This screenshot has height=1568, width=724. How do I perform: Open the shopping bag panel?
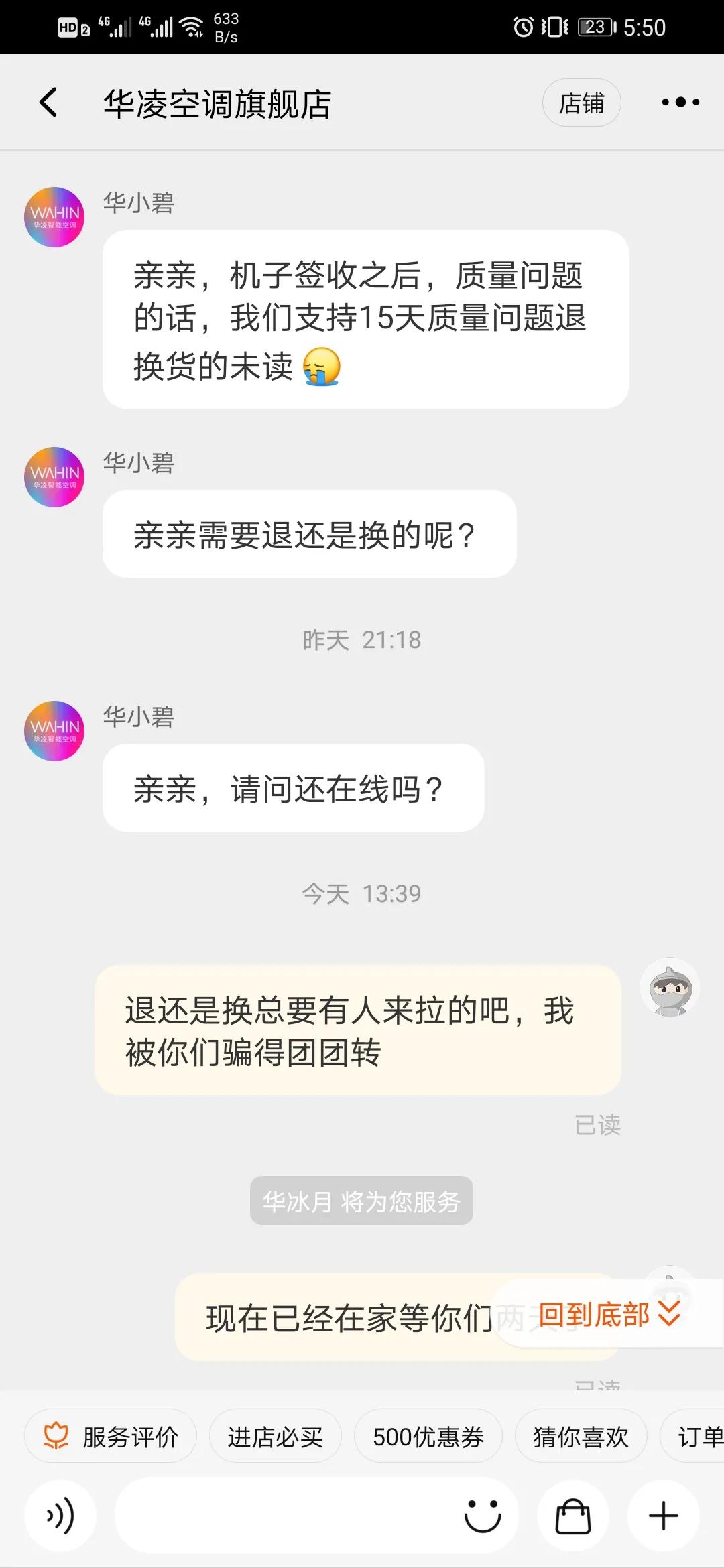[573, 1515]
